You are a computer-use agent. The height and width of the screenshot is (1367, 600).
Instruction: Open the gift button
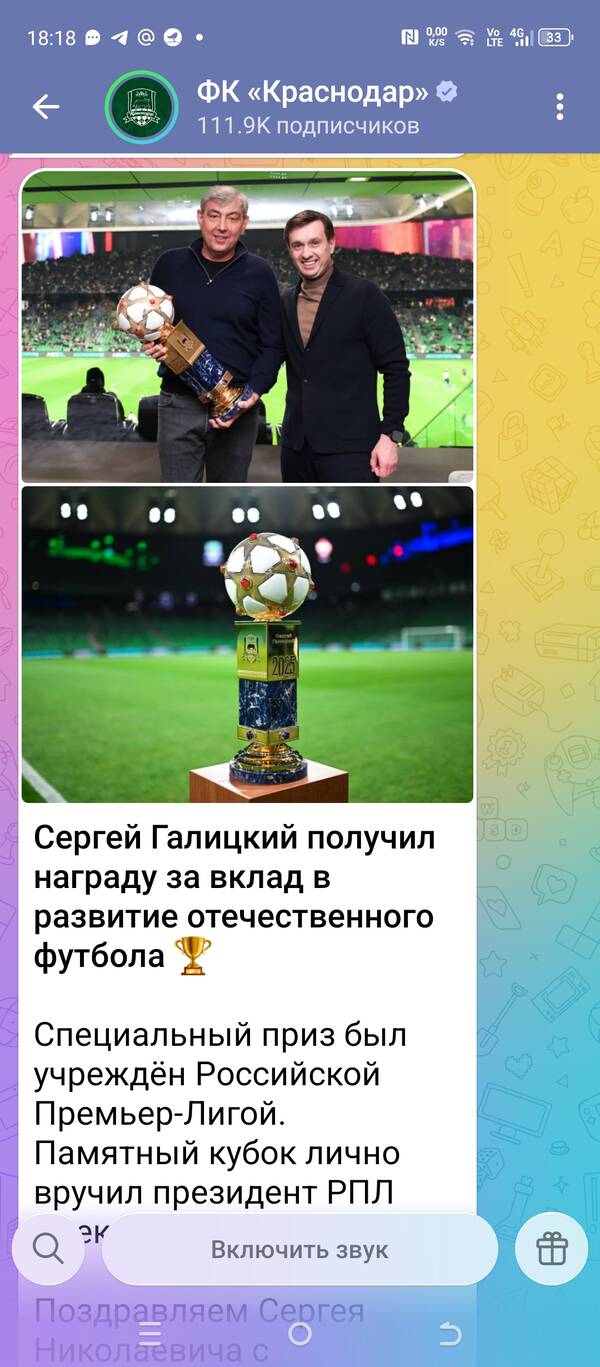551,1248
